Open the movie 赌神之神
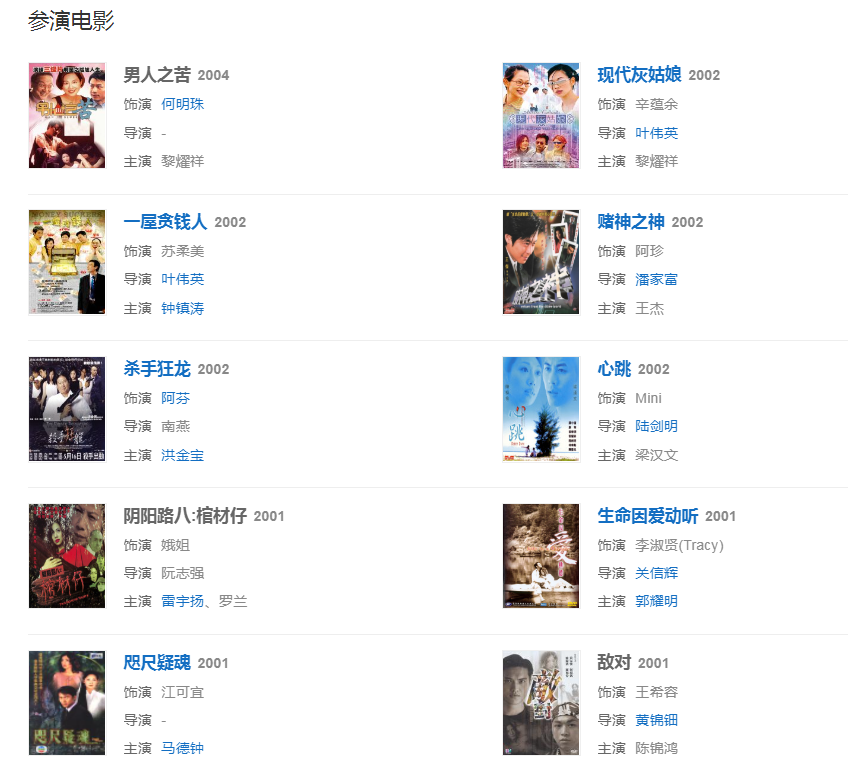 click(630, 222)
